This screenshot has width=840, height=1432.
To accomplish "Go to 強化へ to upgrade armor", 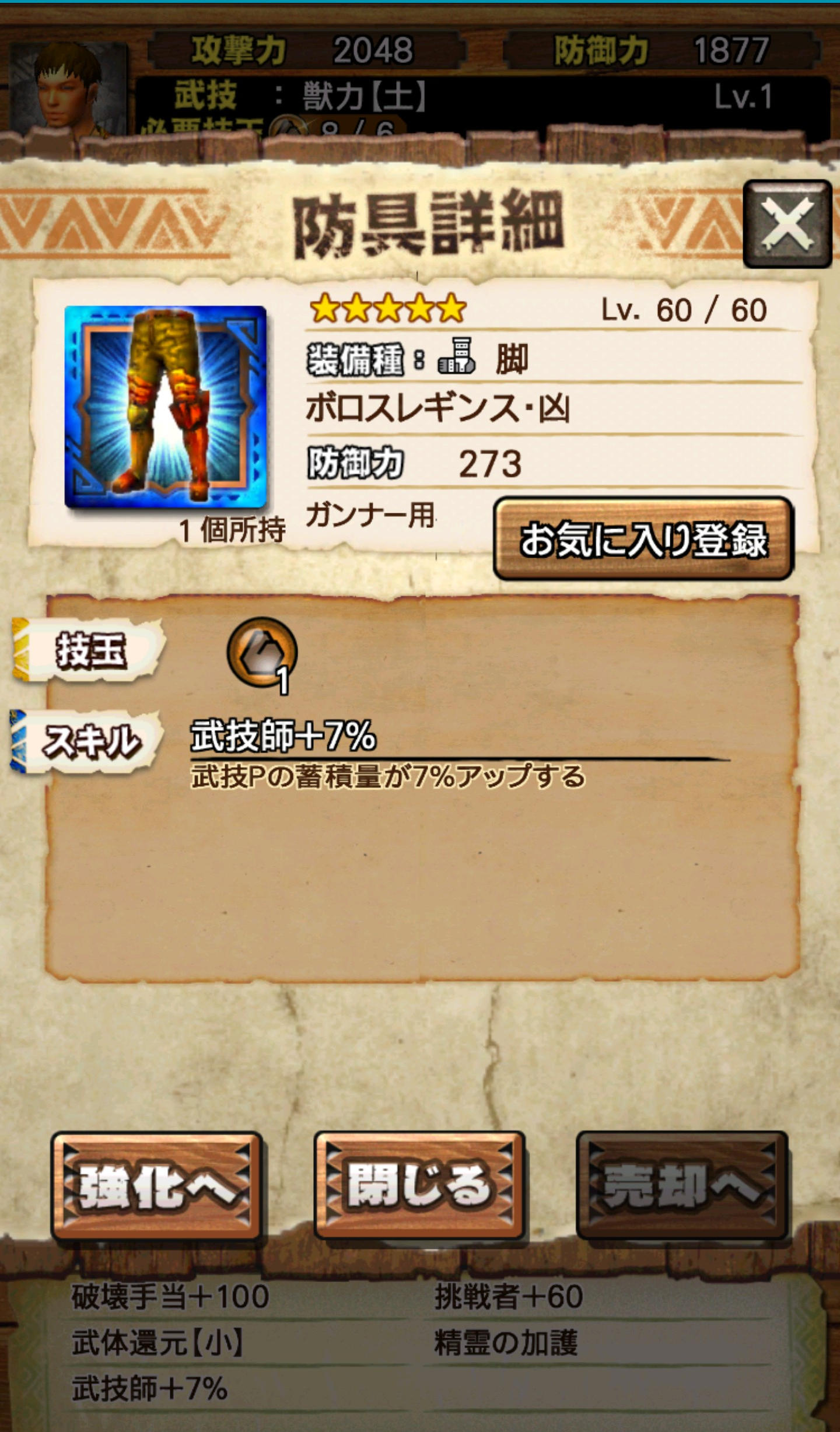I will pos(156,1186).
